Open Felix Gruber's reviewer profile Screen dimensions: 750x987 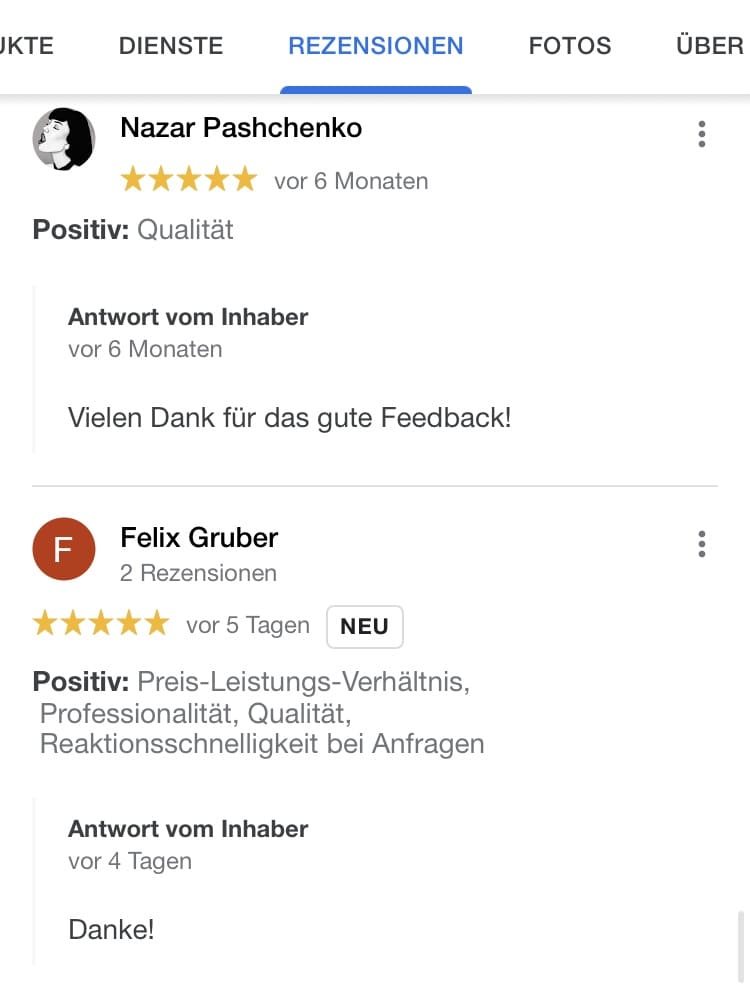click(x=199, y=538)
